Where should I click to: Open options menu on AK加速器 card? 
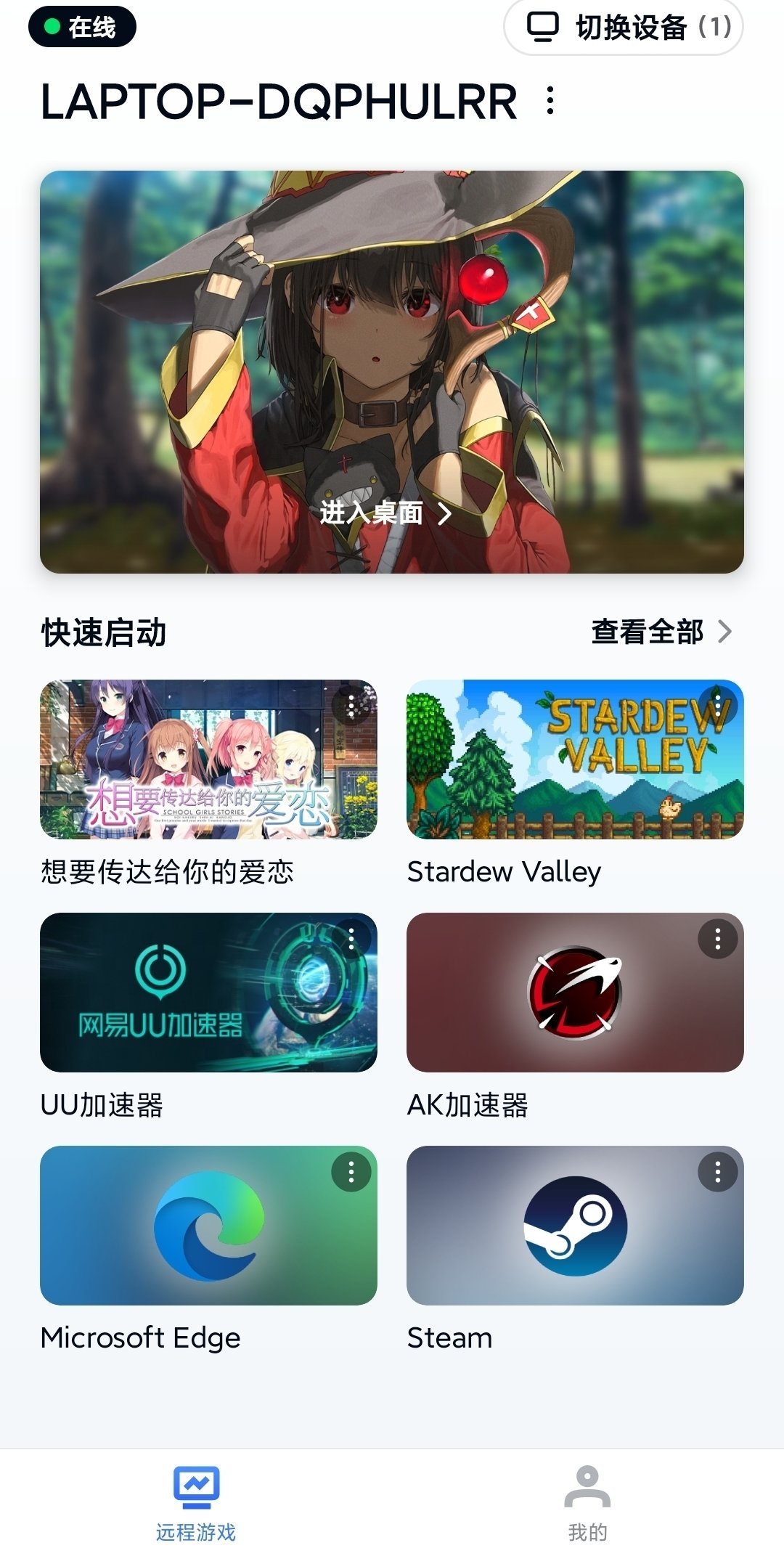tap(717, 939)
